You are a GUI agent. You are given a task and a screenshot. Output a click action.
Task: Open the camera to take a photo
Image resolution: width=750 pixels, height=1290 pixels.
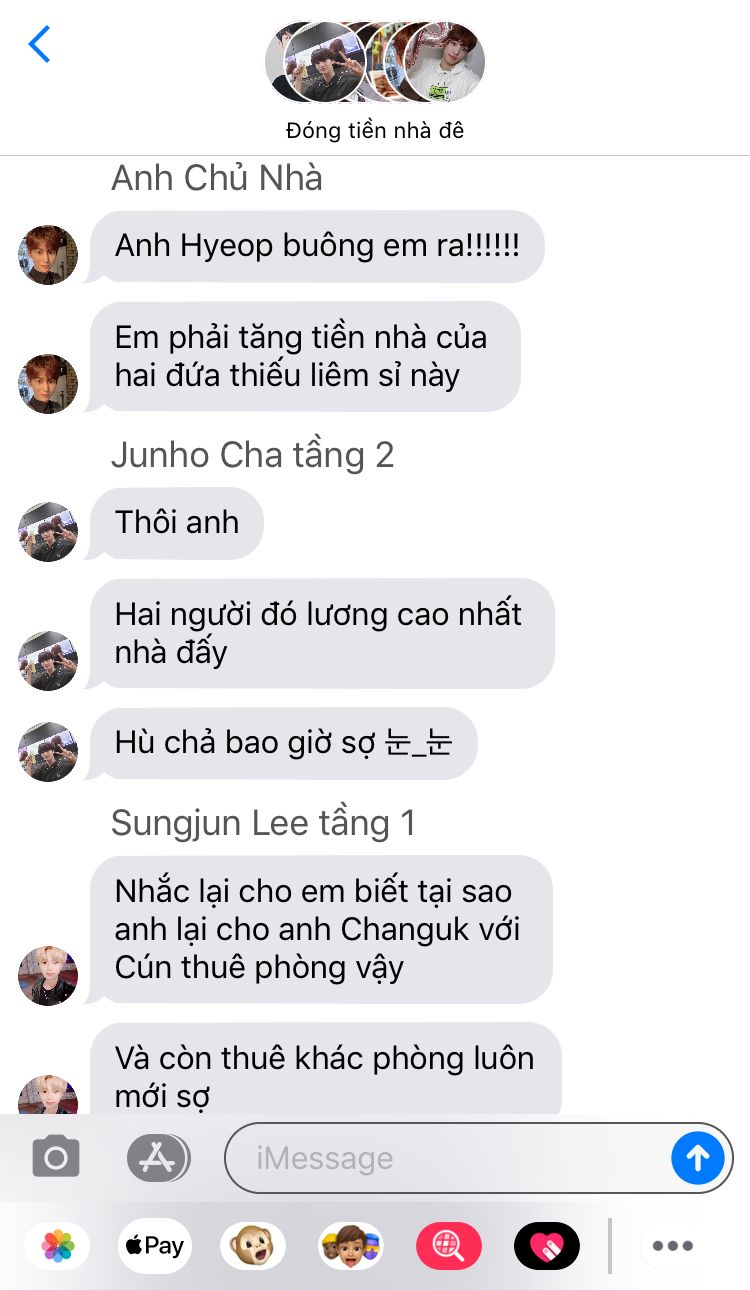56,1158
